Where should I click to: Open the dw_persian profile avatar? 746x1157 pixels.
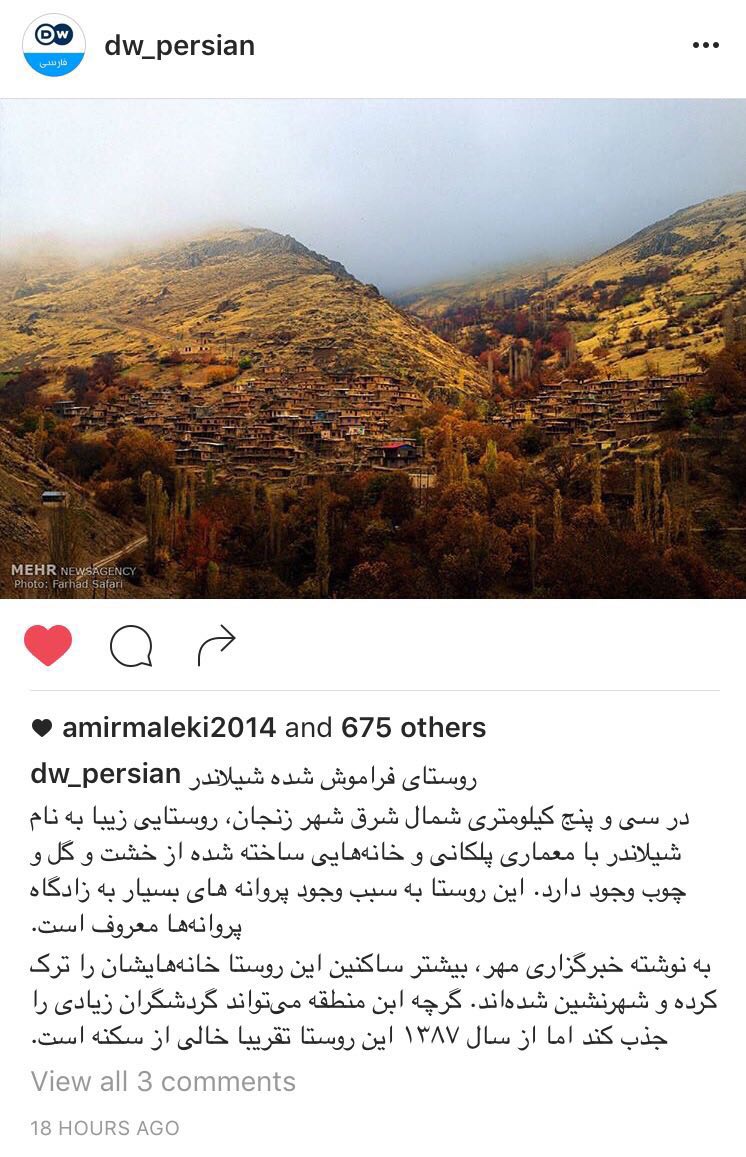54,45
